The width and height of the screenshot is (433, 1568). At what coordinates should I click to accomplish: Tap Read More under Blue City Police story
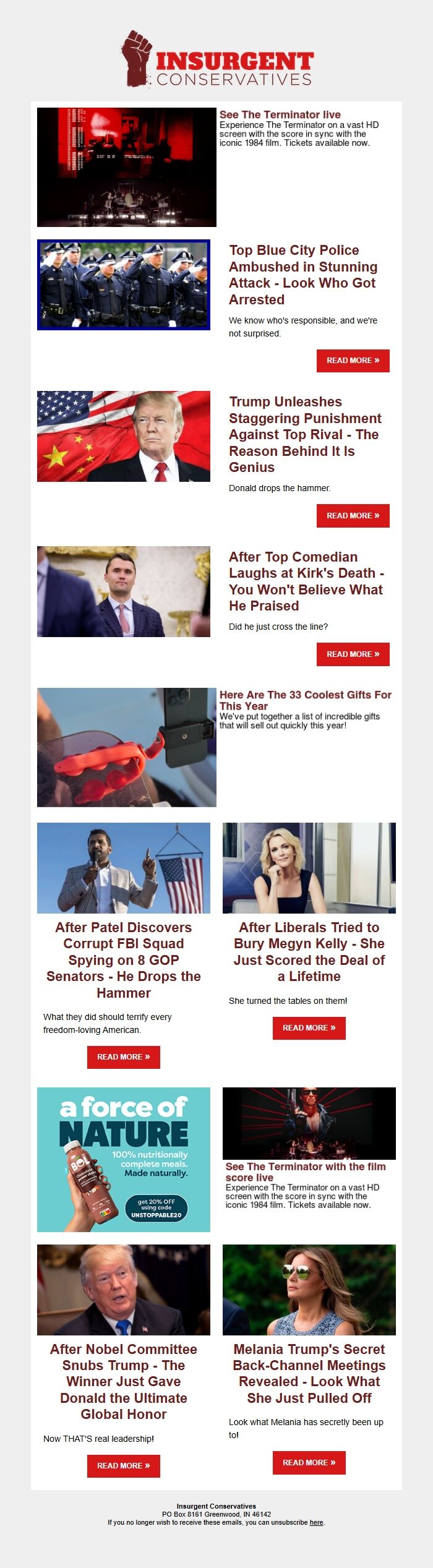(353, 361)
